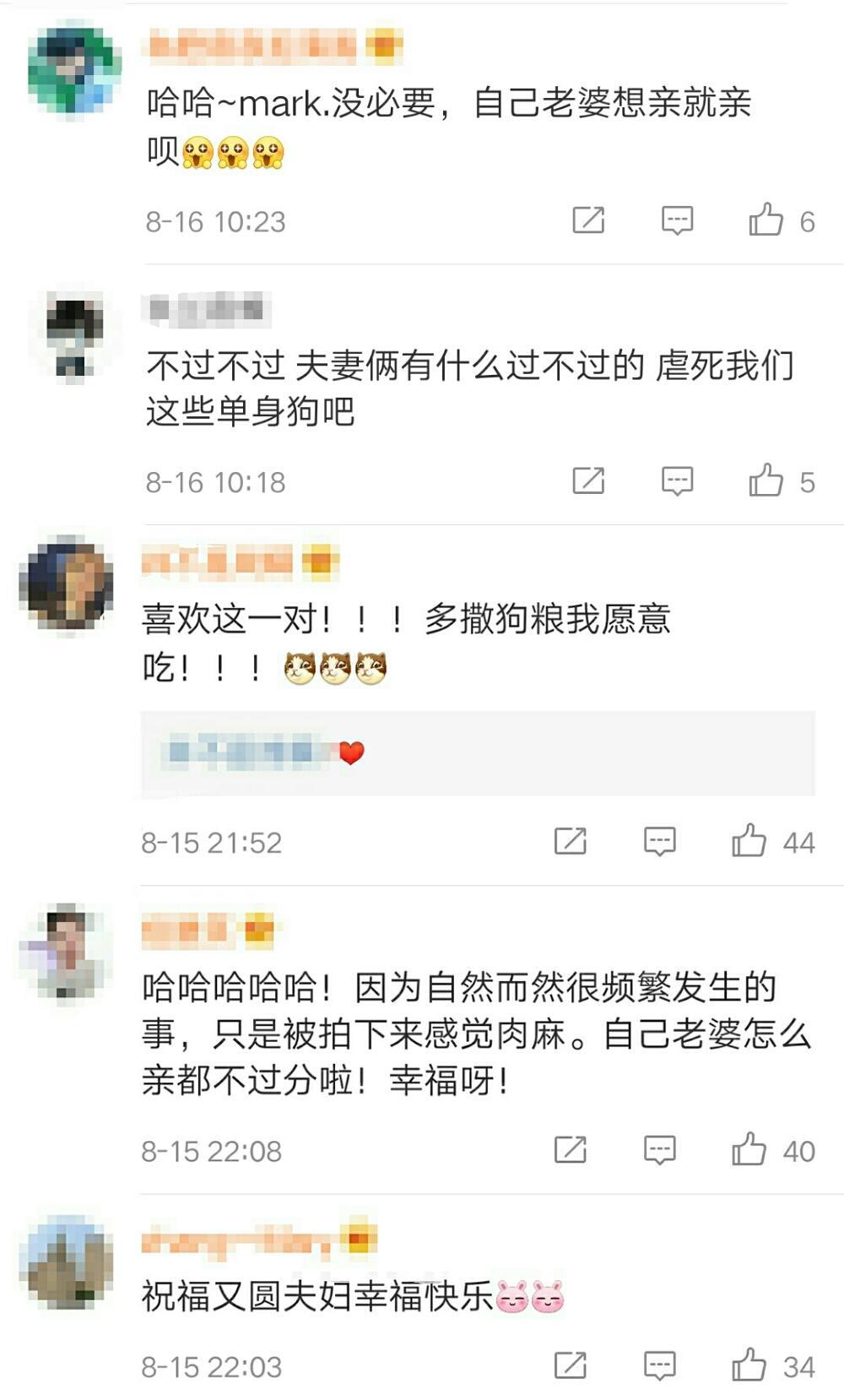Like the 祝福又圆夫妇 comment with 34 likes
Screen dimensions: 844x1400
point(749,1366)
